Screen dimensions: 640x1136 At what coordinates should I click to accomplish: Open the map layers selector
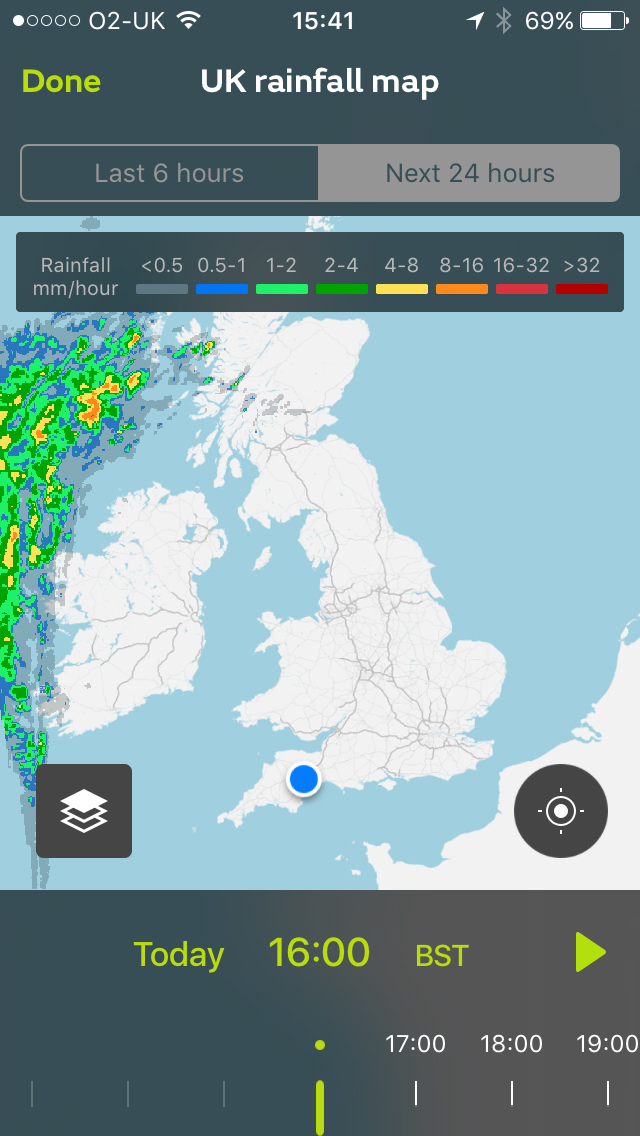(x=84, y=811)
